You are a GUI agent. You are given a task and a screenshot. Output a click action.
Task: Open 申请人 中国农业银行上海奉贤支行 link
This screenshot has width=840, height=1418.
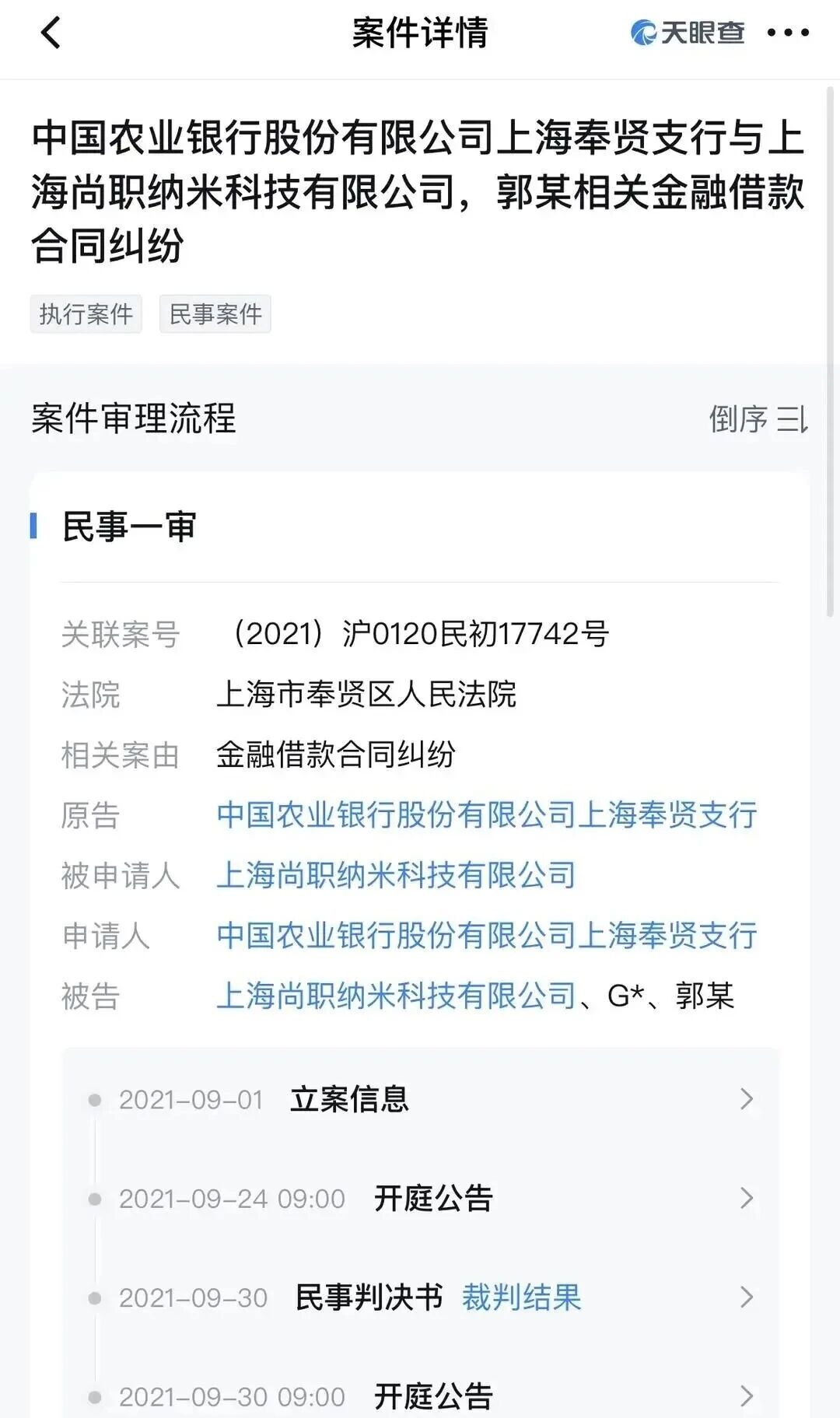487,935
